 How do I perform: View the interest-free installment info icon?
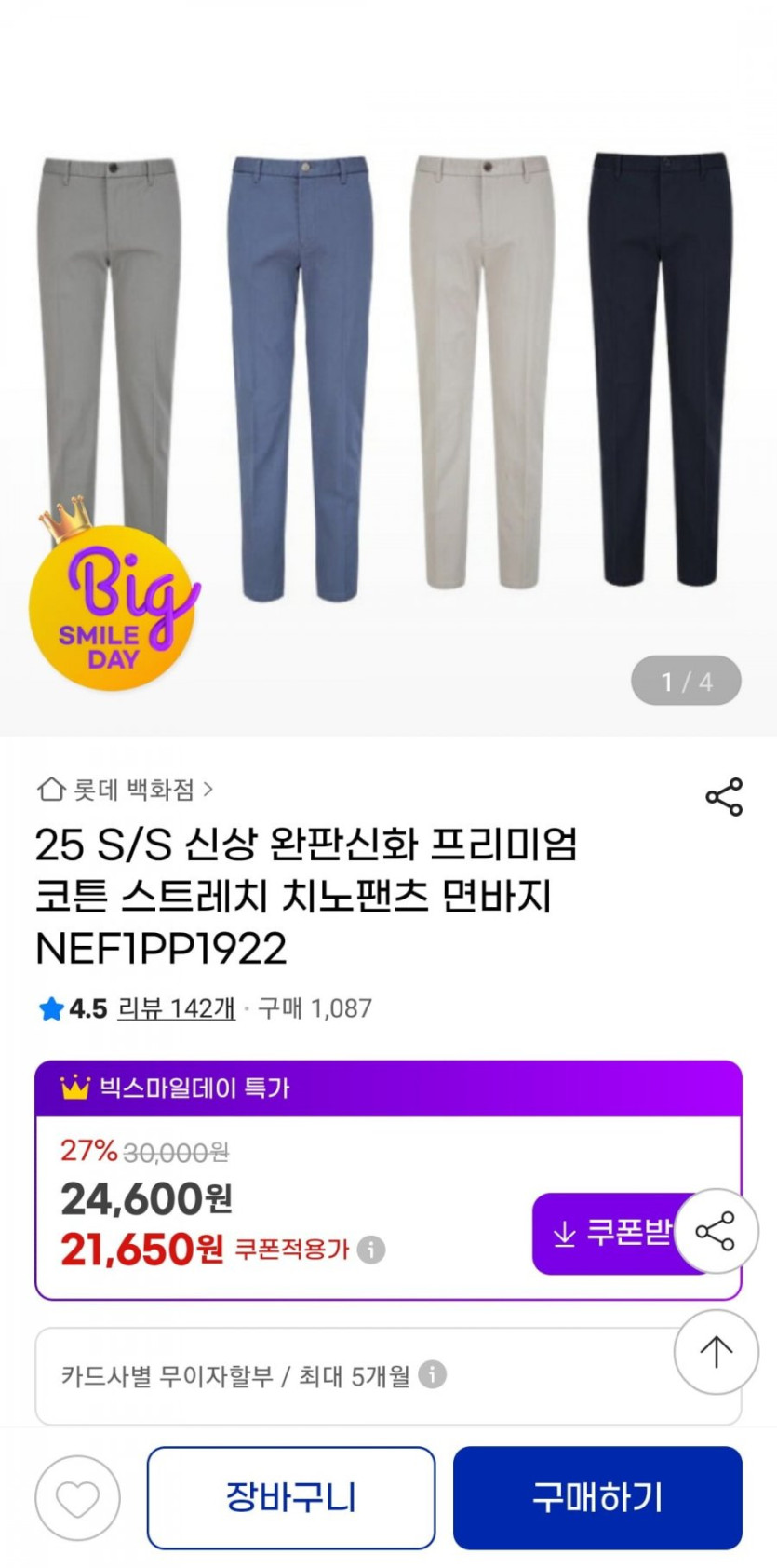(x=432, y=1374)
